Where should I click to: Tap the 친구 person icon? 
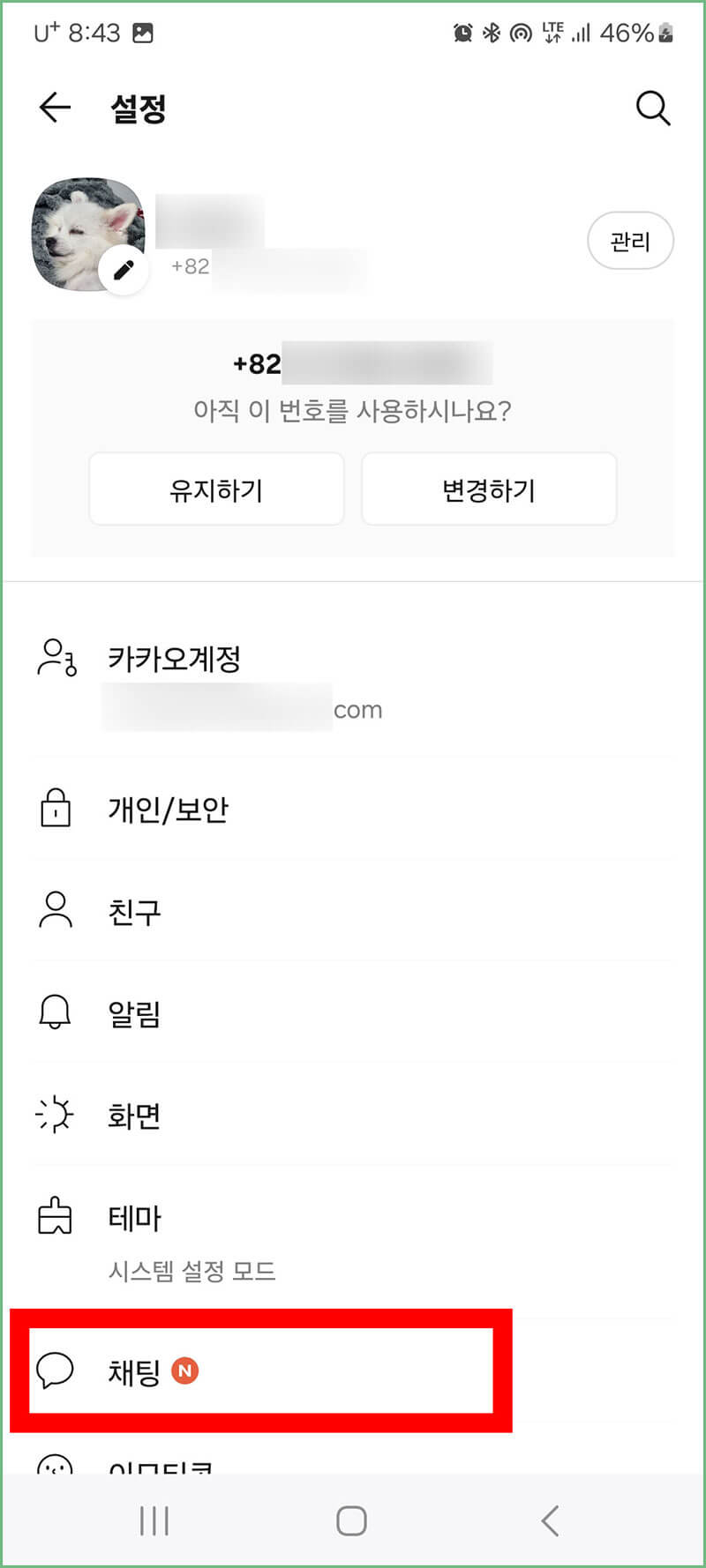pyautogui.click(x=56, y=912)
